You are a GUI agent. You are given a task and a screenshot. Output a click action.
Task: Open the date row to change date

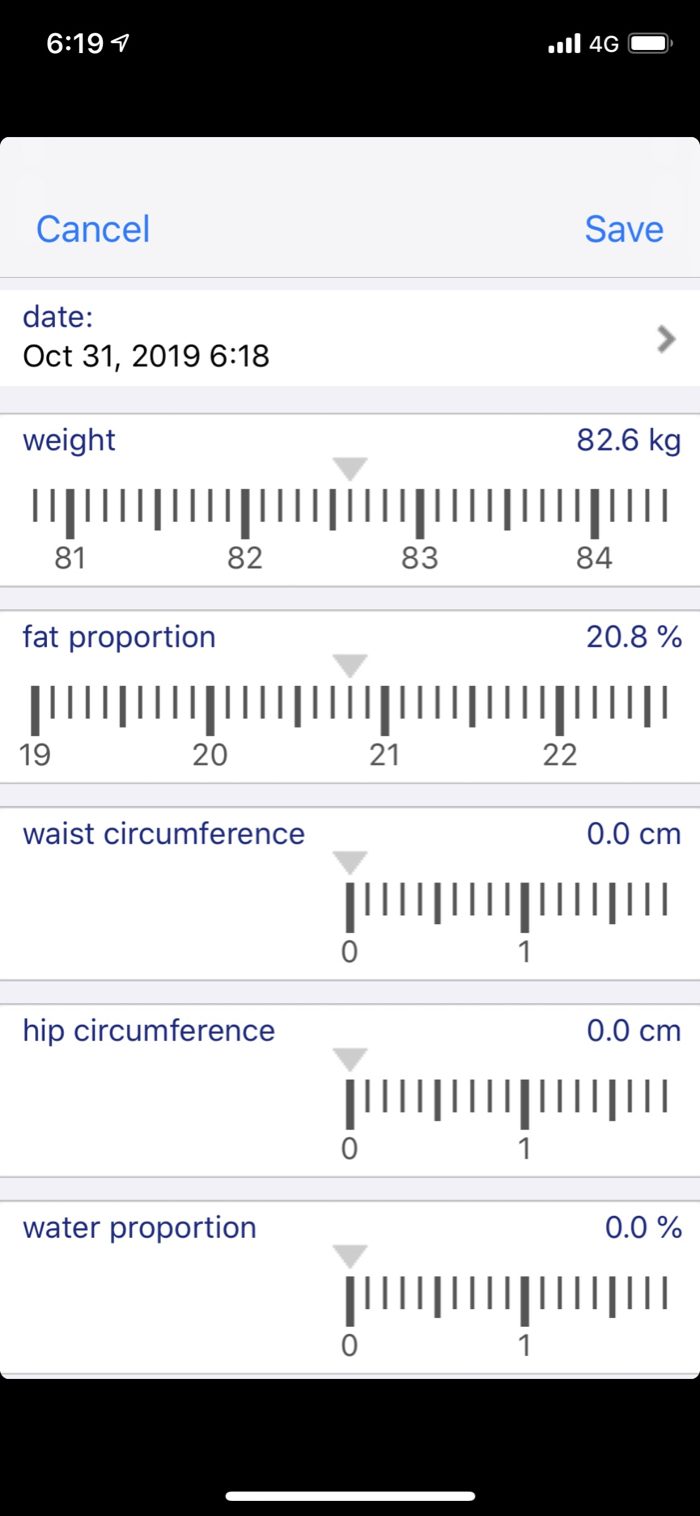point(350,338)
